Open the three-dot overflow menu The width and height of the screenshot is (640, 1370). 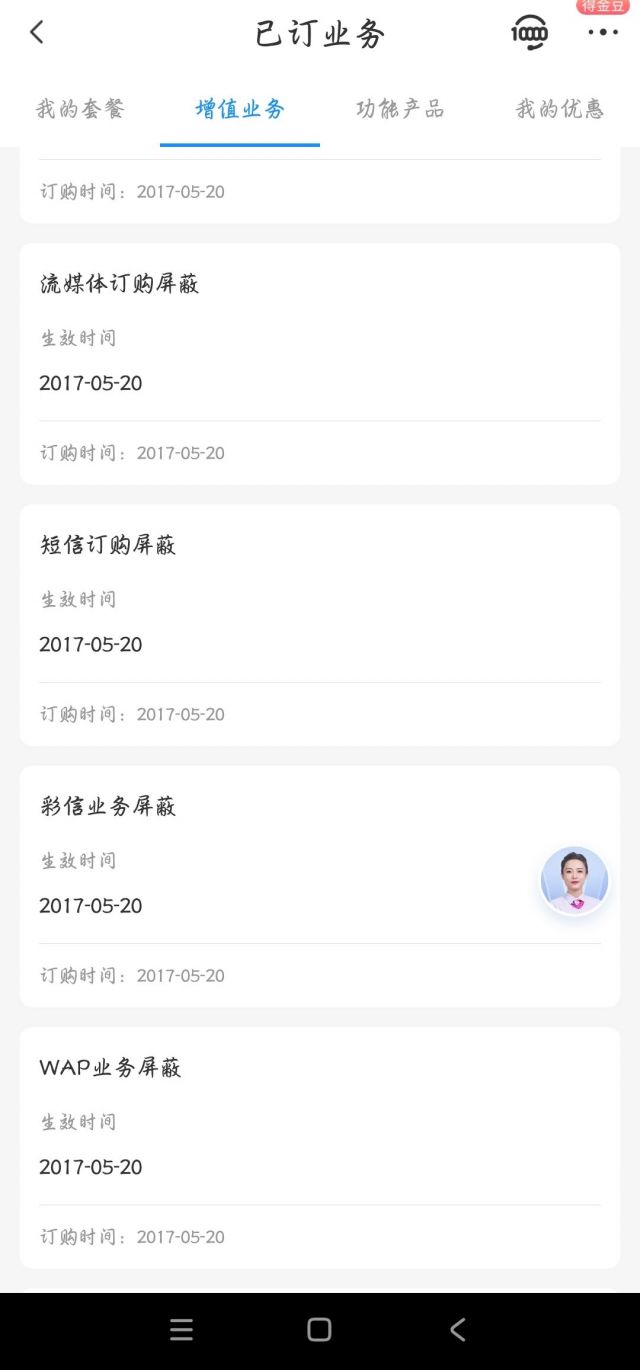(603, 33)
